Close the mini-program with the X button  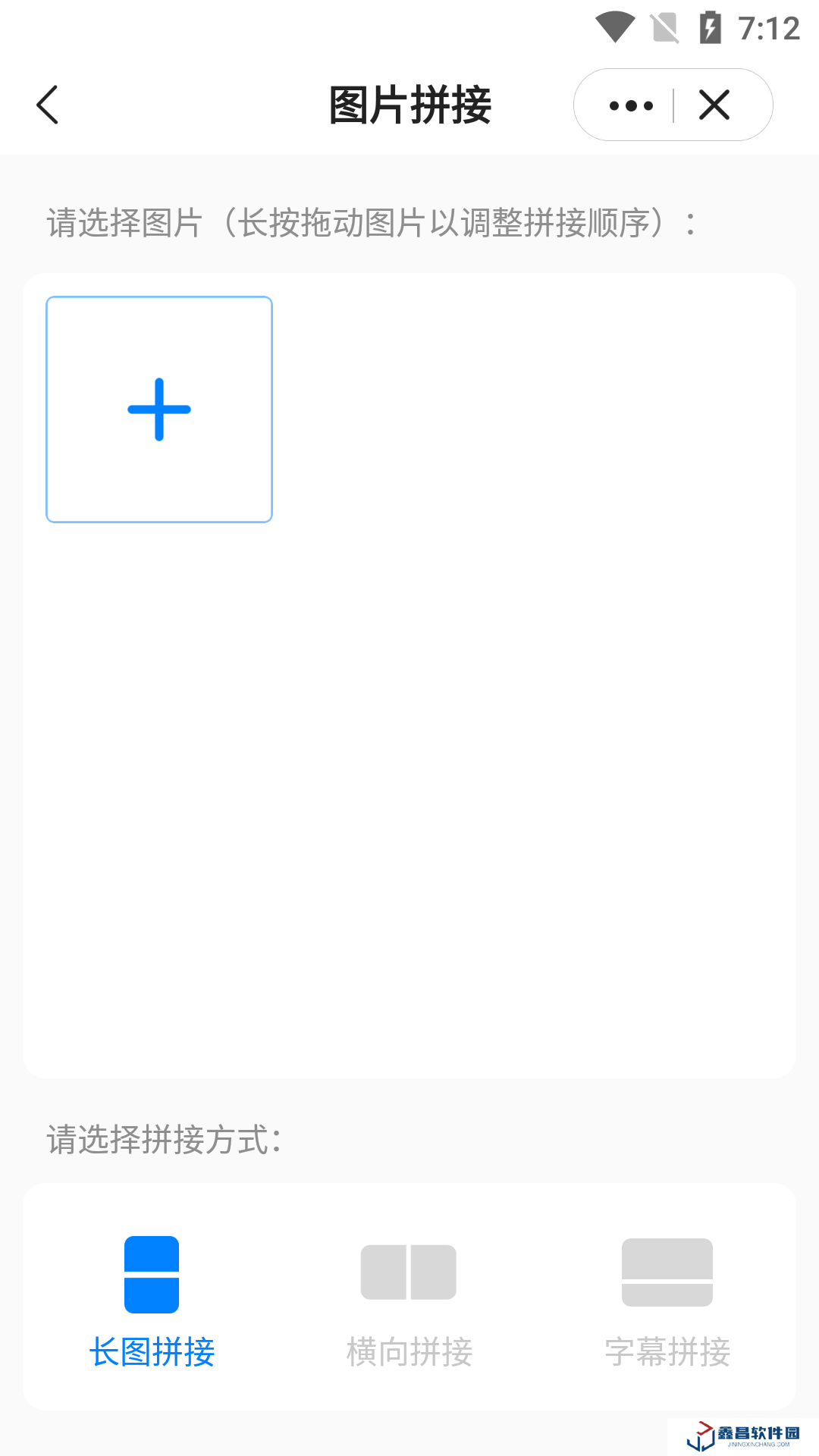tap(714, 105)
